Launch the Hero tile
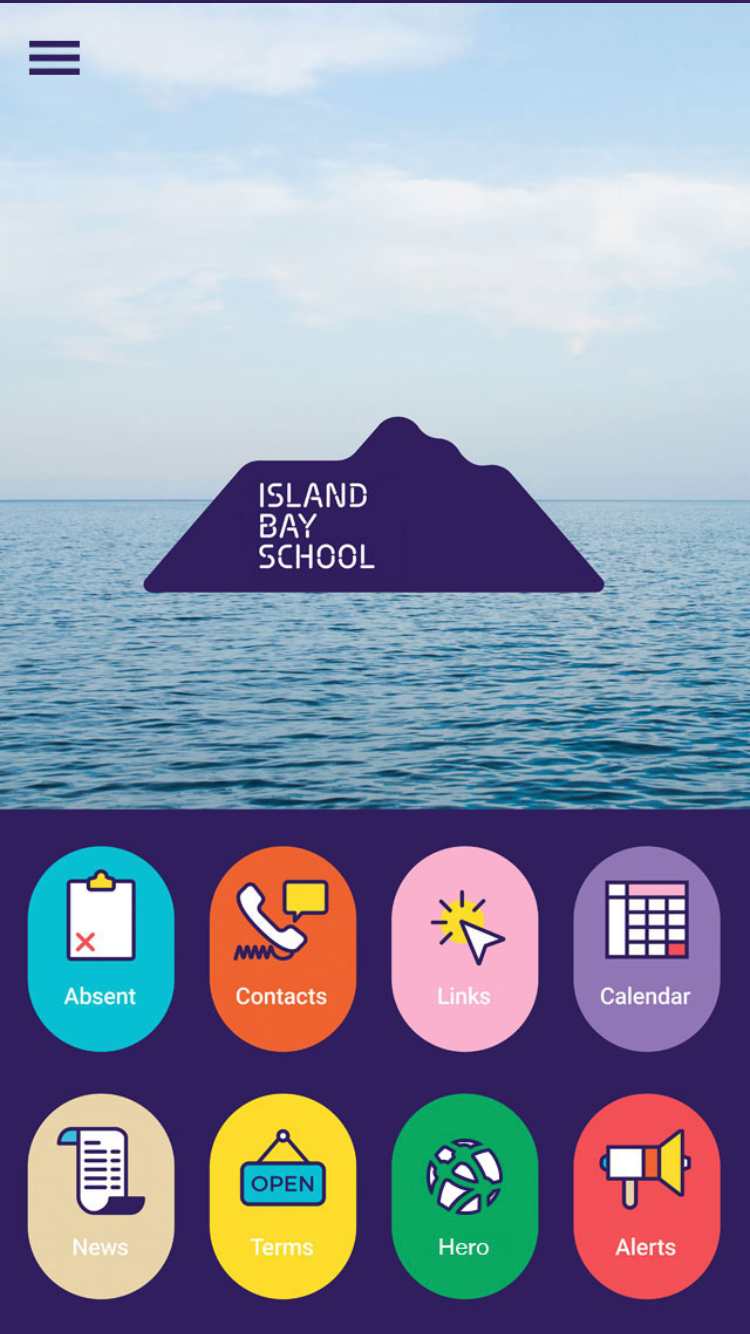Screen dimensions: 750x1334 (465, 1196)
